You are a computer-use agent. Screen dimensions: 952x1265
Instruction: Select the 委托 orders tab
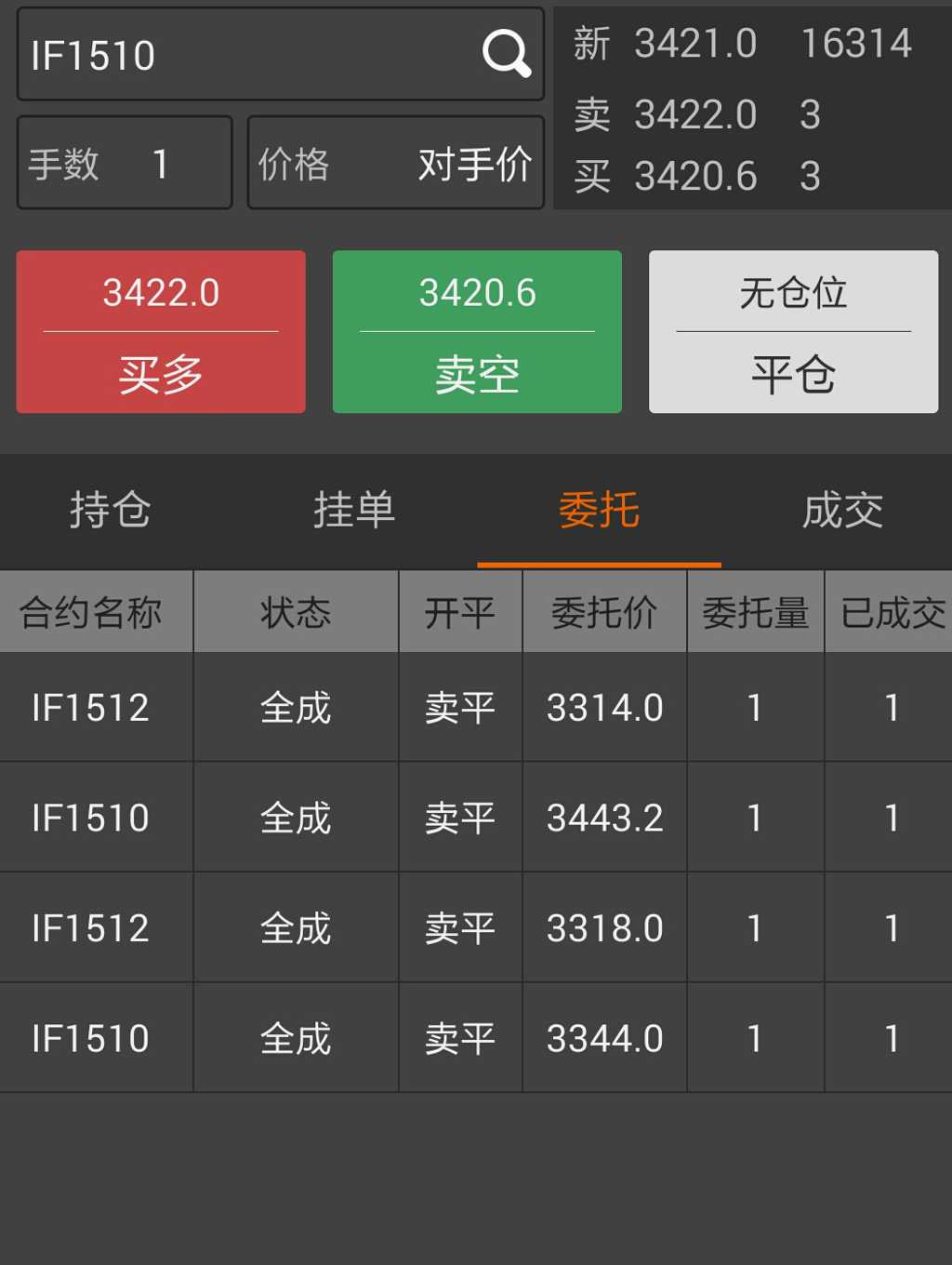[x=599, y=511]
